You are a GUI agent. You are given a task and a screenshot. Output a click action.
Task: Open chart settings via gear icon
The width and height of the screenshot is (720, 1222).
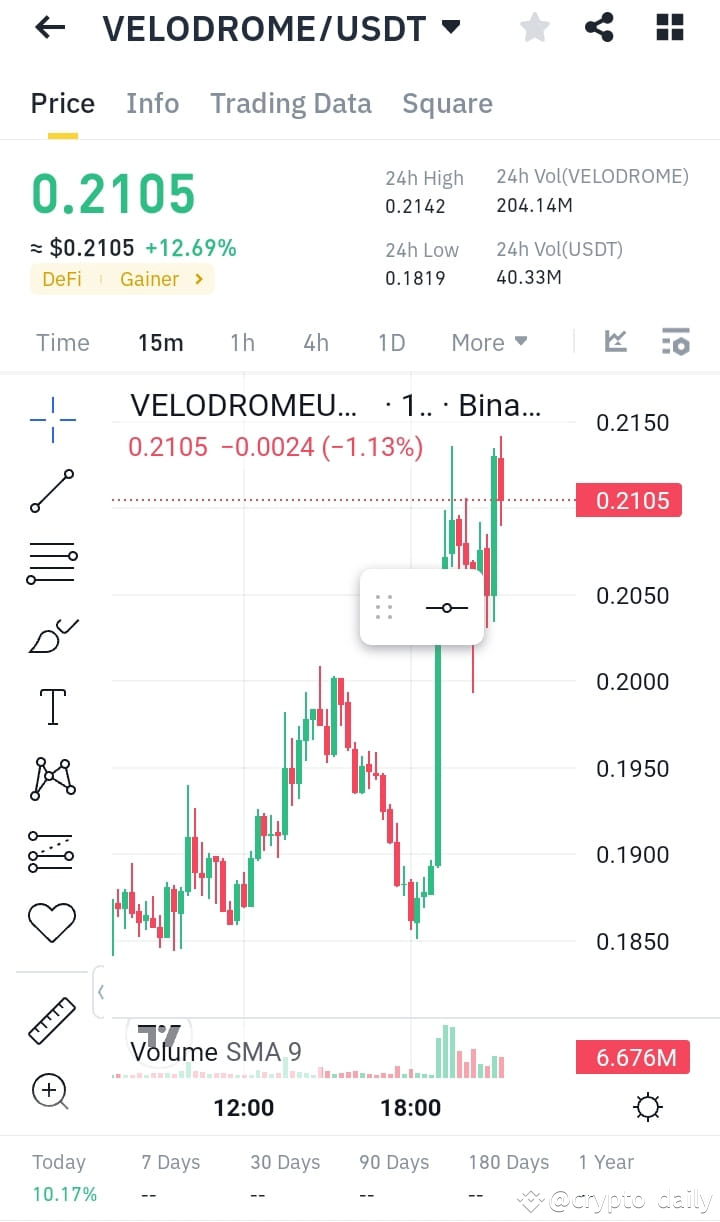pos(647,1107)
